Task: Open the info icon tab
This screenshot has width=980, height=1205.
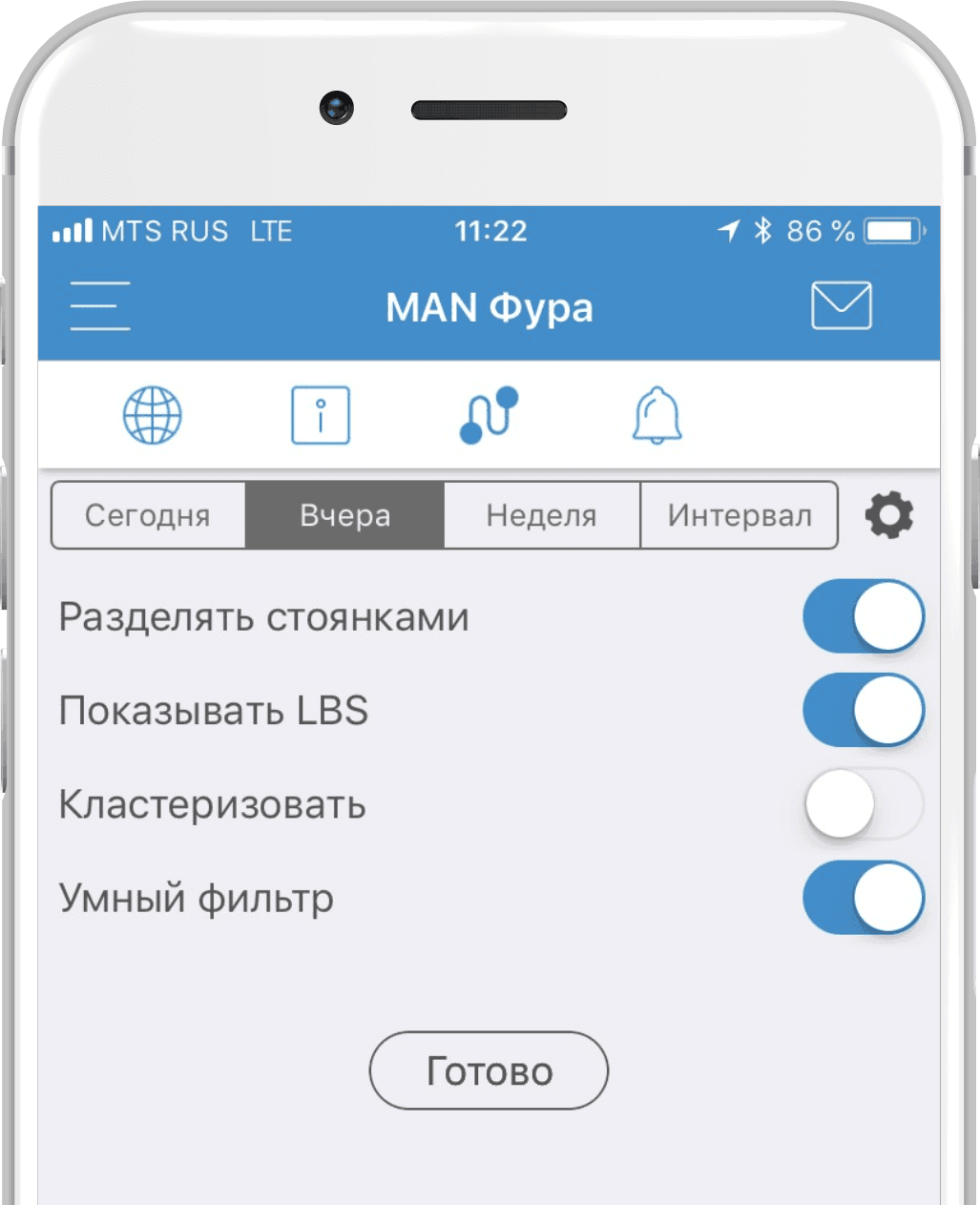Action: click(x=321, y=416)
